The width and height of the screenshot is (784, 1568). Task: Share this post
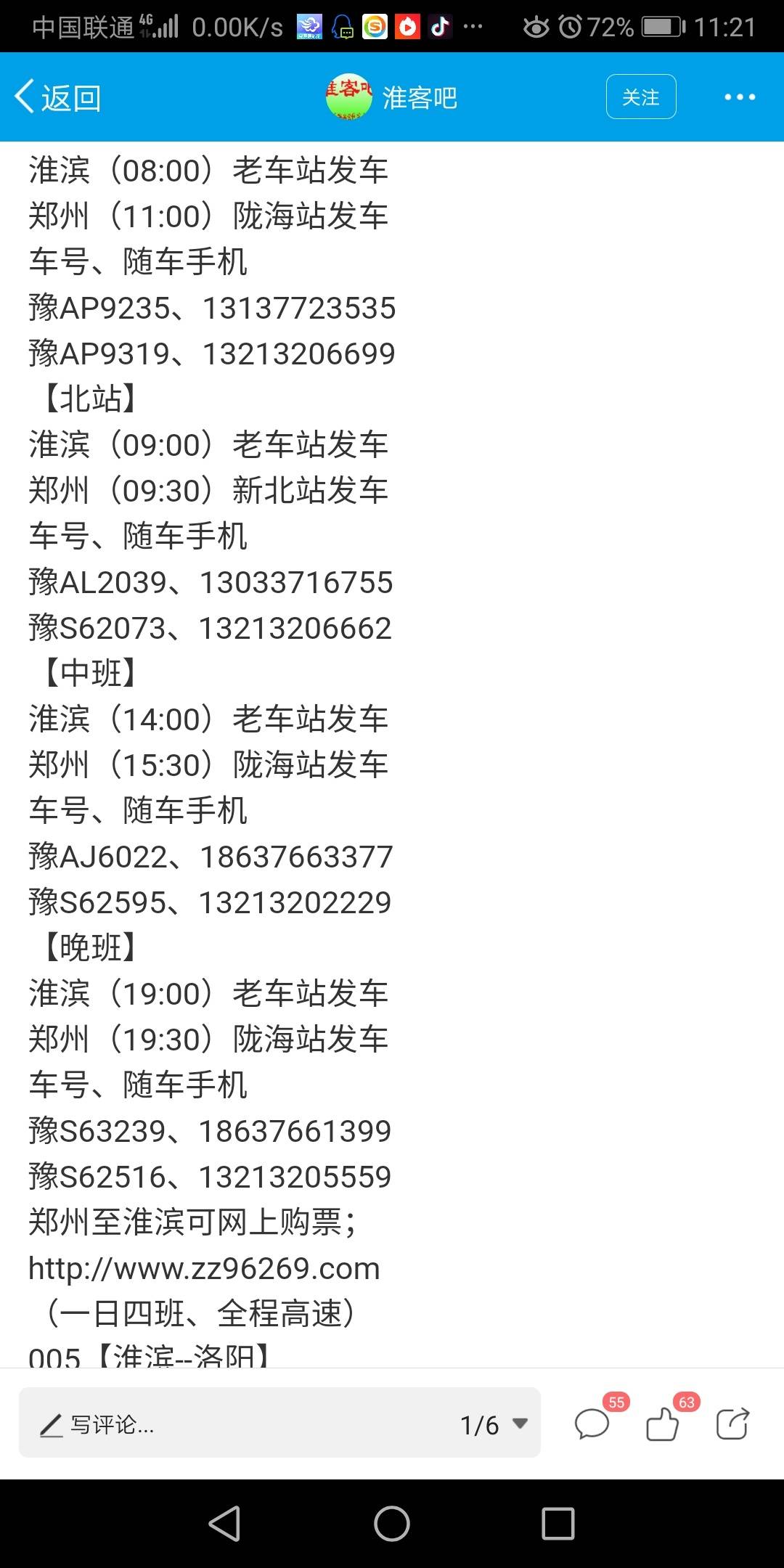[732, 1424]
